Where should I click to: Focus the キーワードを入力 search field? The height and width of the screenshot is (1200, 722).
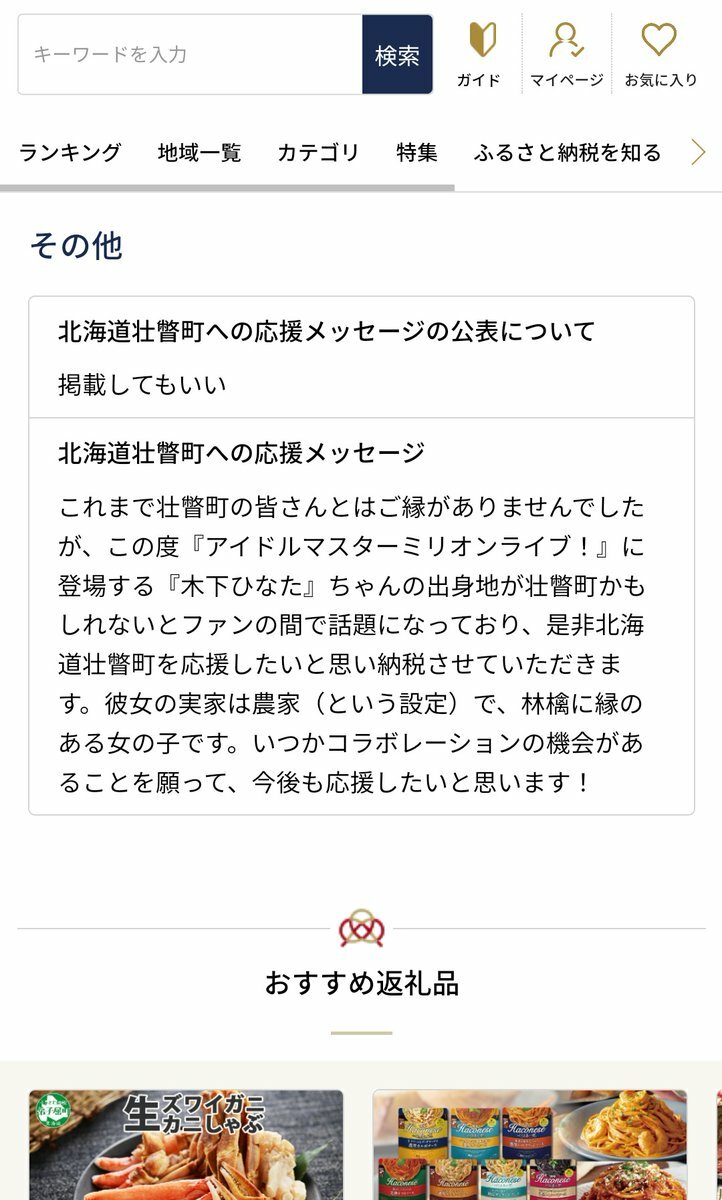click(190, 55)
